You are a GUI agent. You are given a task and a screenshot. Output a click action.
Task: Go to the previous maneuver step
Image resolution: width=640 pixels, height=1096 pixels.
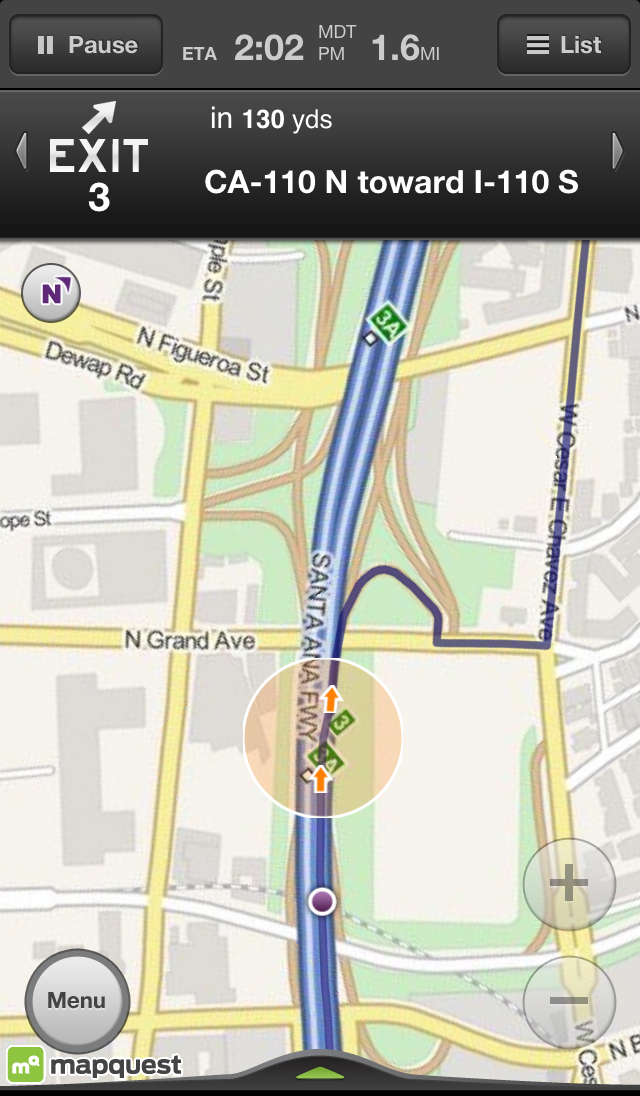(21, 152)
